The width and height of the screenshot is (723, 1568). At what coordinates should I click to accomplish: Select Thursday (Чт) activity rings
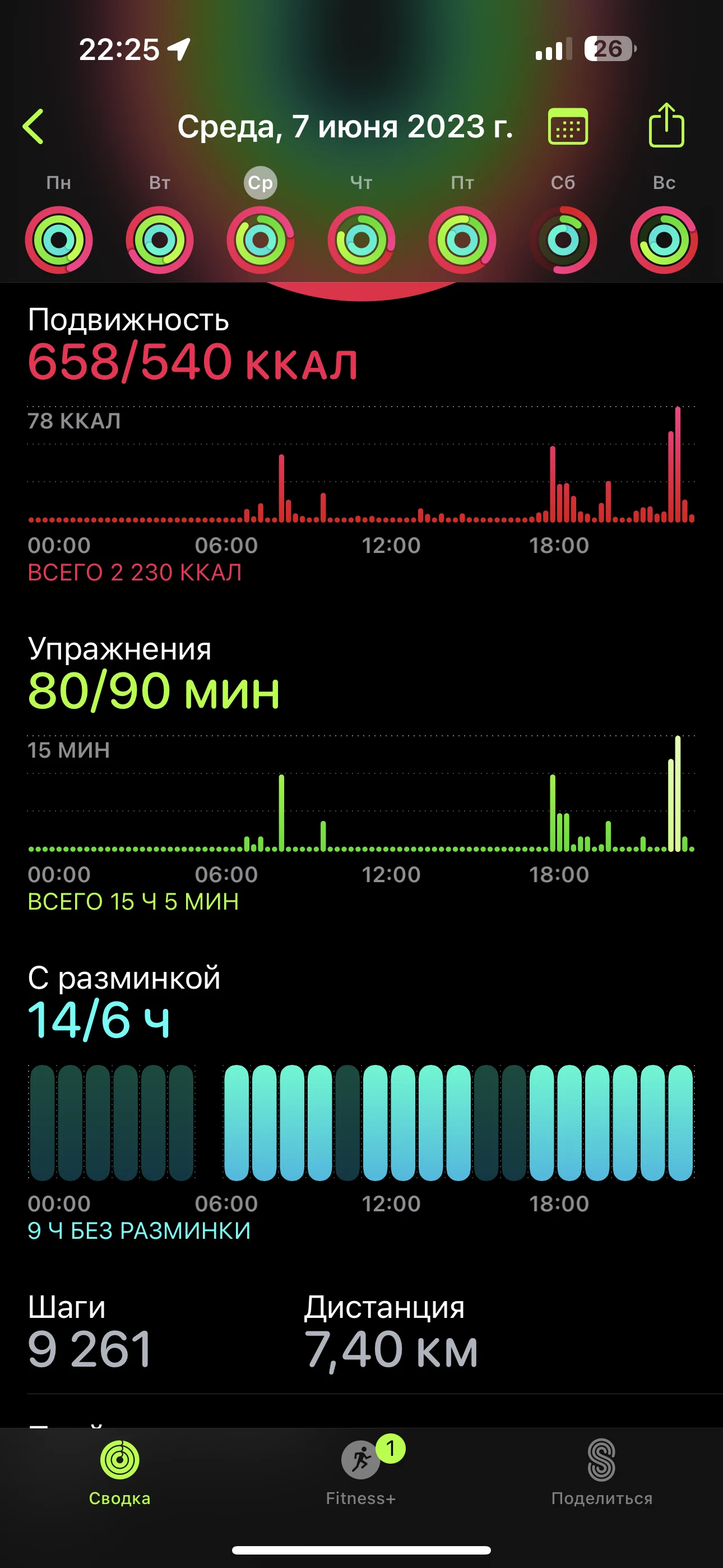pos(361,239)
